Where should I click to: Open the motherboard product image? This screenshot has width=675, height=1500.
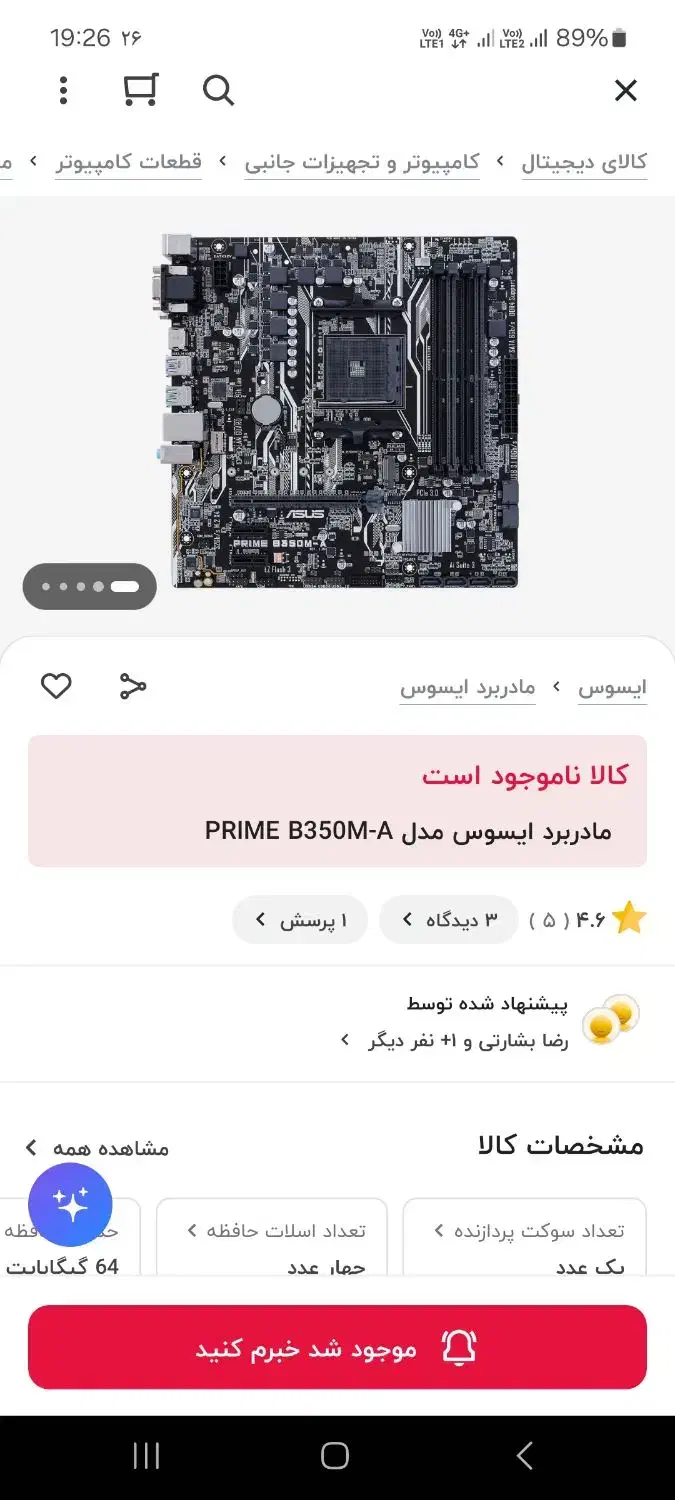[x=338, y=411]
